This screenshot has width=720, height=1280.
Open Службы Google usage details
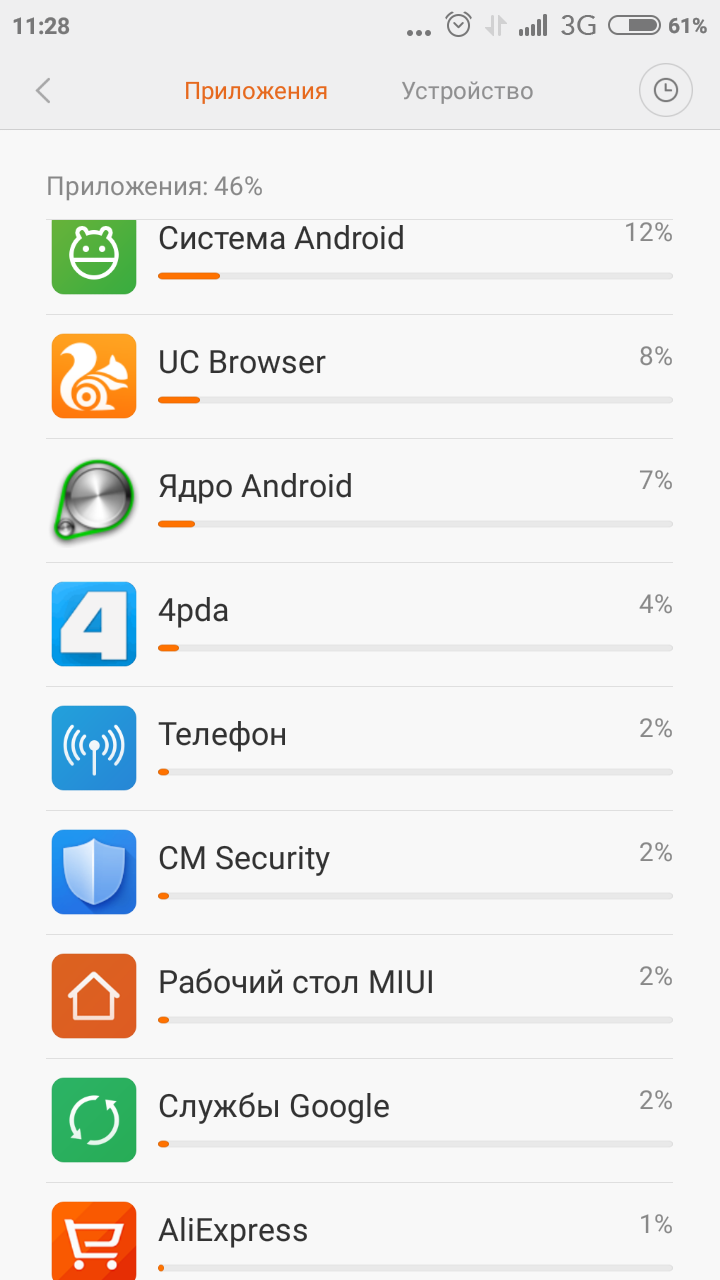tap(360, 1121)
